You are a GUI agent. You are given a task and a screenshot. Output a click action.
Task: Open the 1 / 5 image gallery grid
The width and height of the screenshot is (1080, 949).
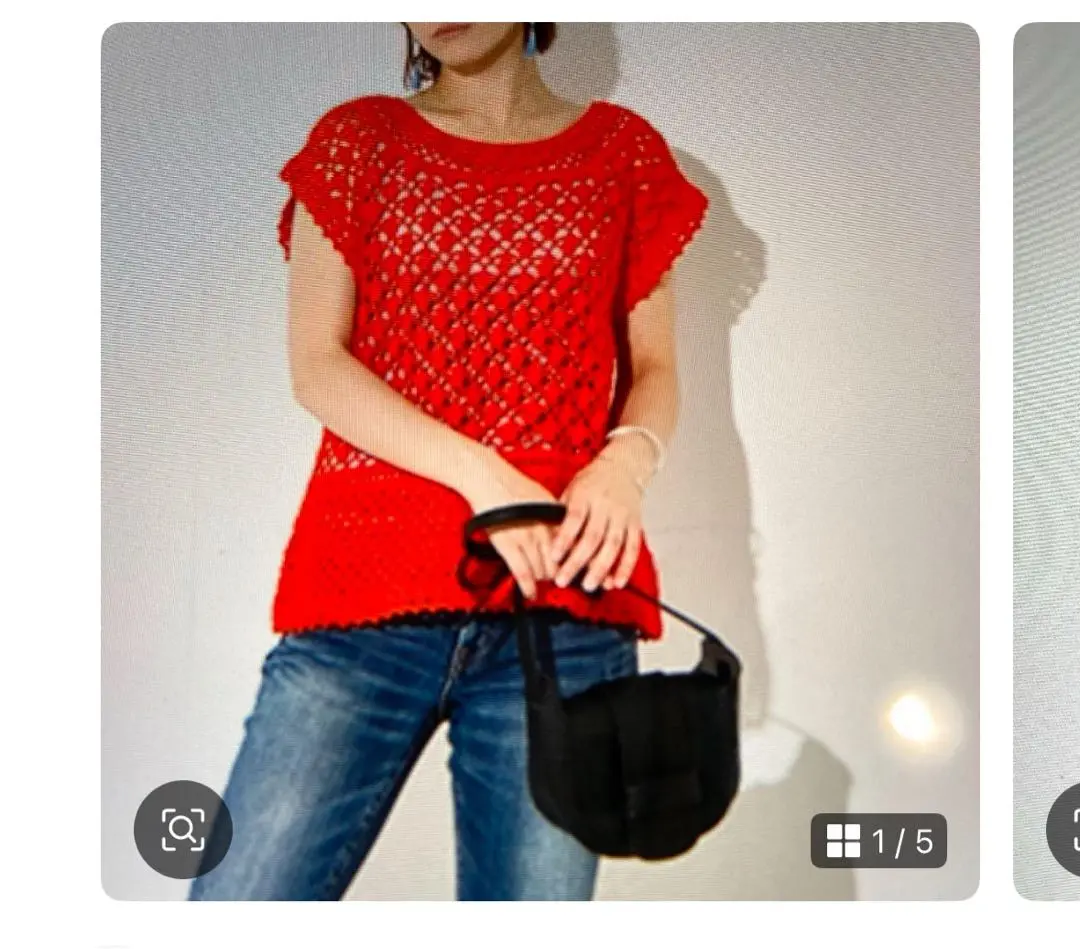tap(878, 841)
